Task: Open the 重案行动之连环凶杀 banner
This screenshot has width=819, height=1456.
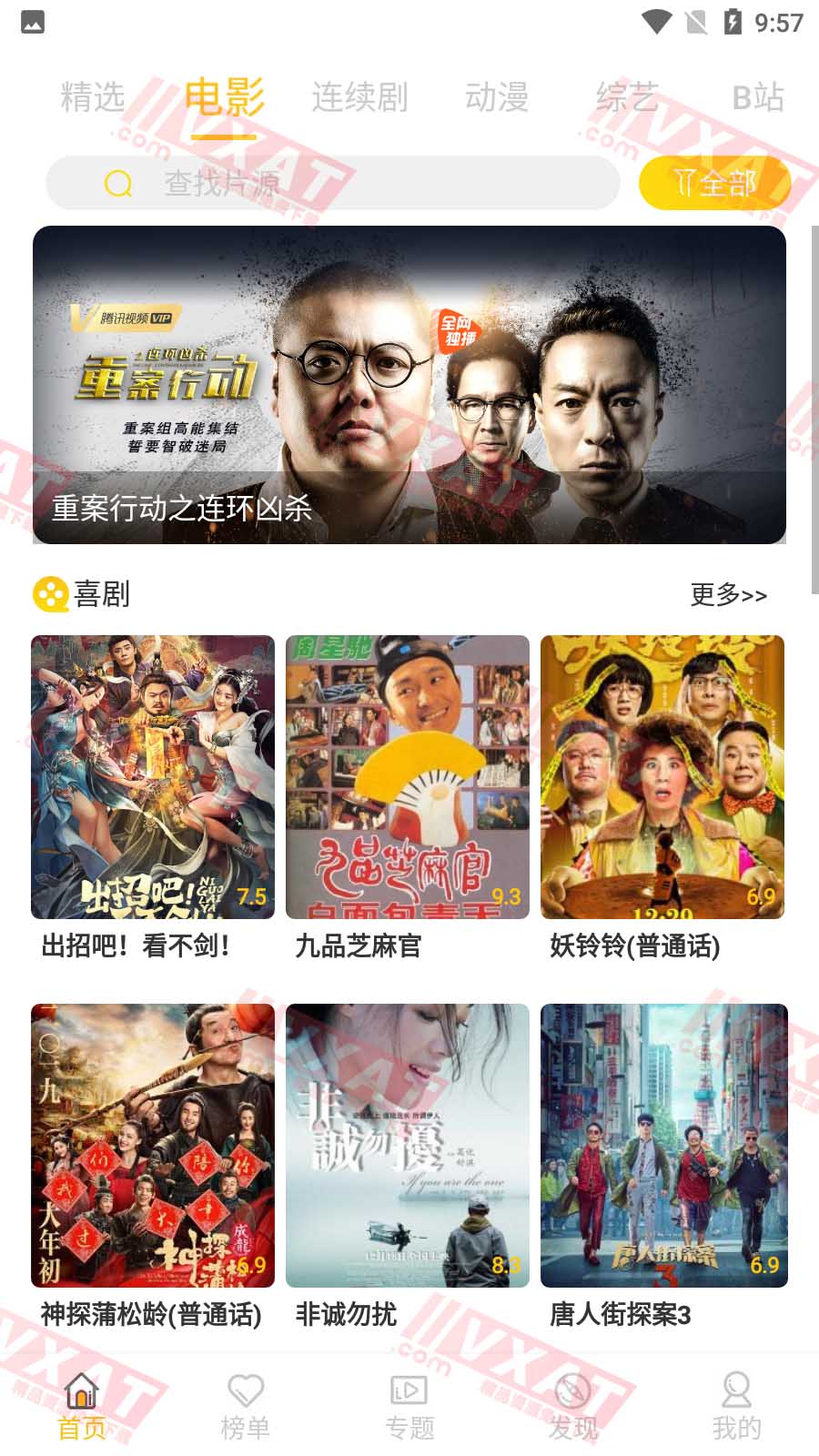Action: tap(409, 384)
